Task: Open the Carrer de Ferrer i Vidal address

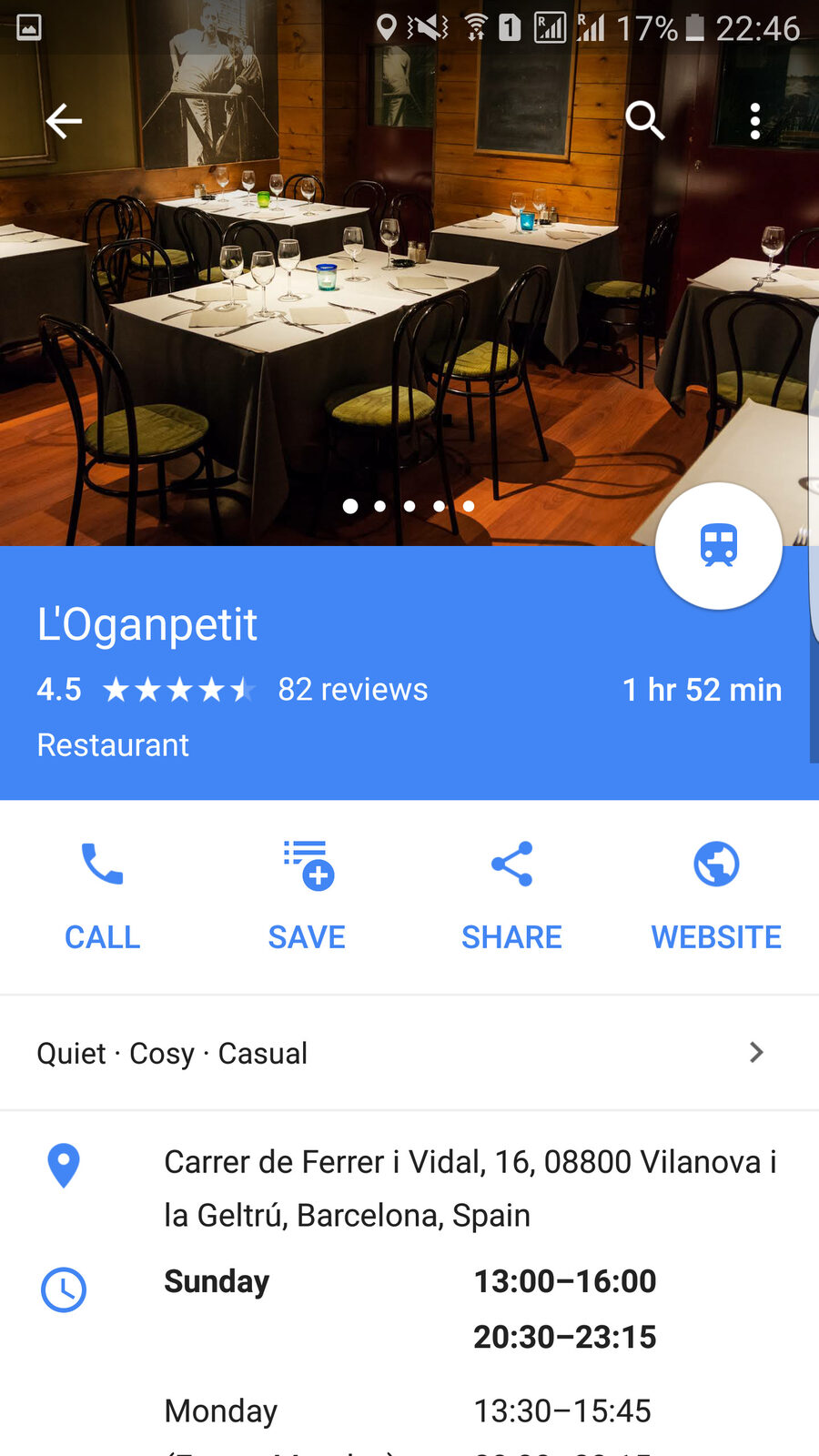Action: (469, 1188)
